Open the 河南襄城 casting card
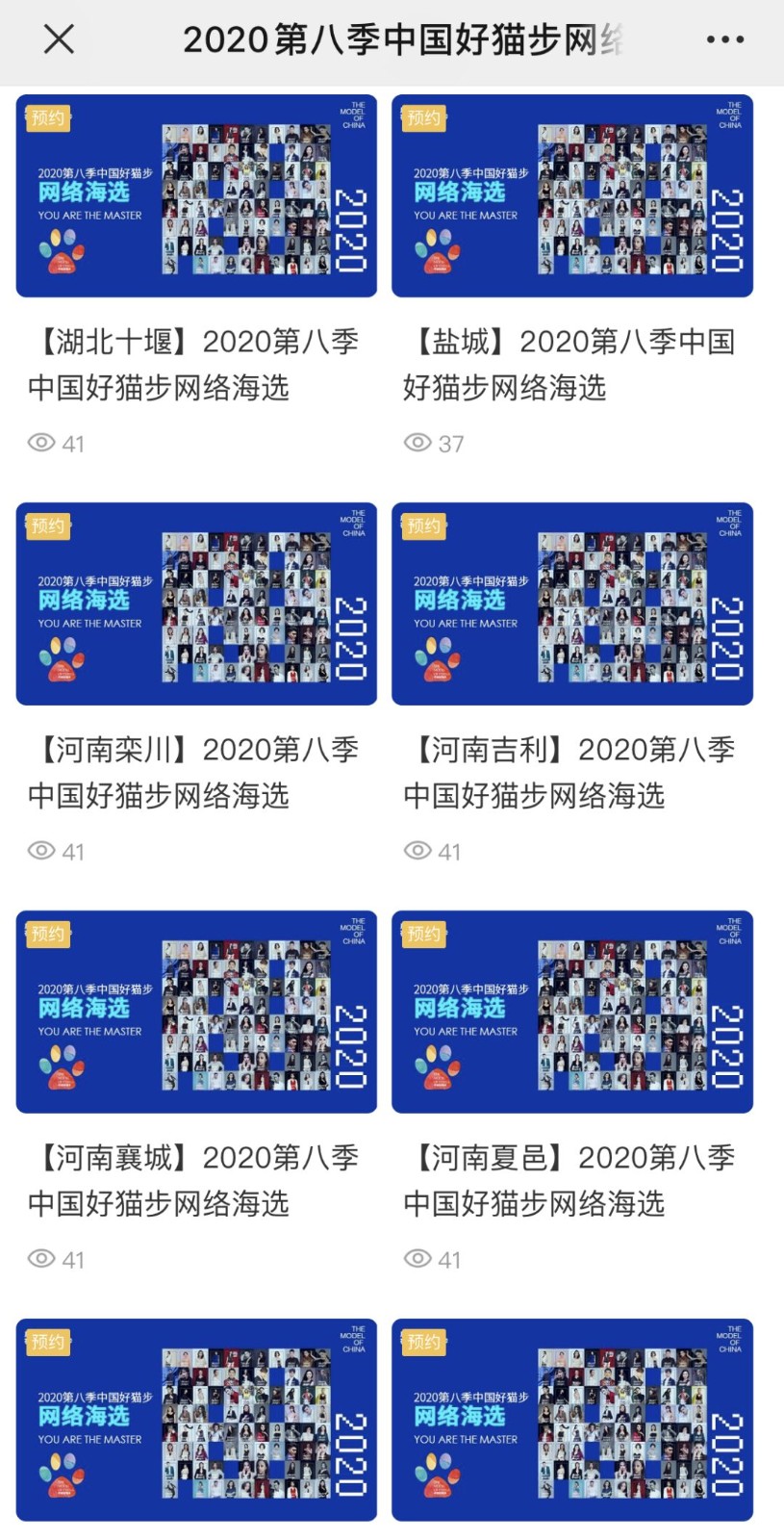The height and width of the screenshot is (1540, 784). (196, 1013)
